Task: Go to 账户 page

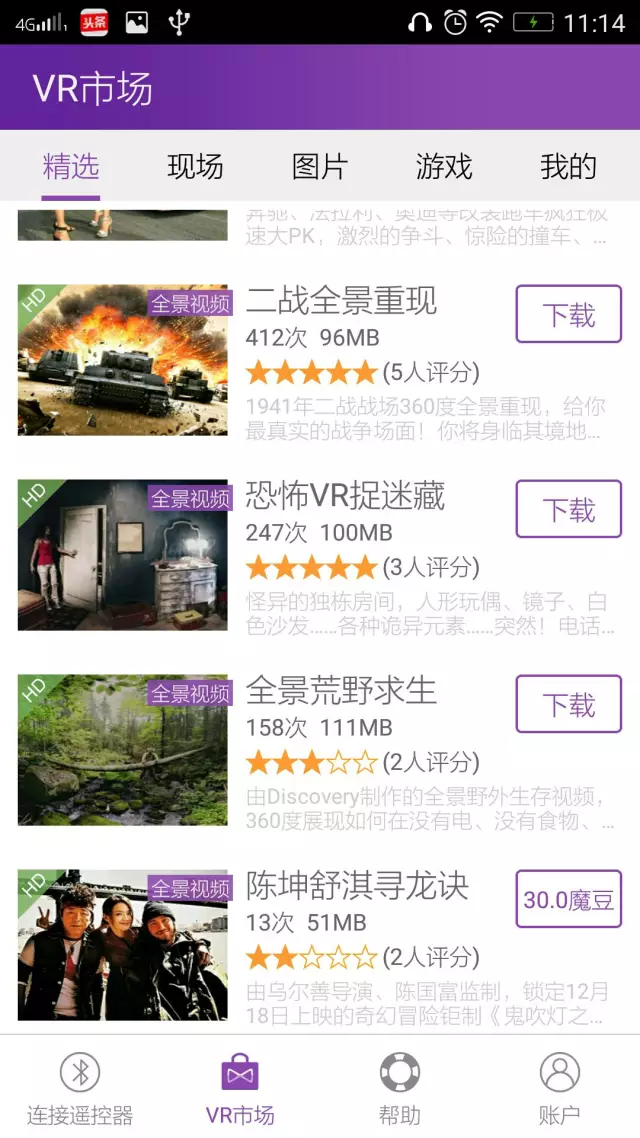Action: click(x=560, y=1088)
